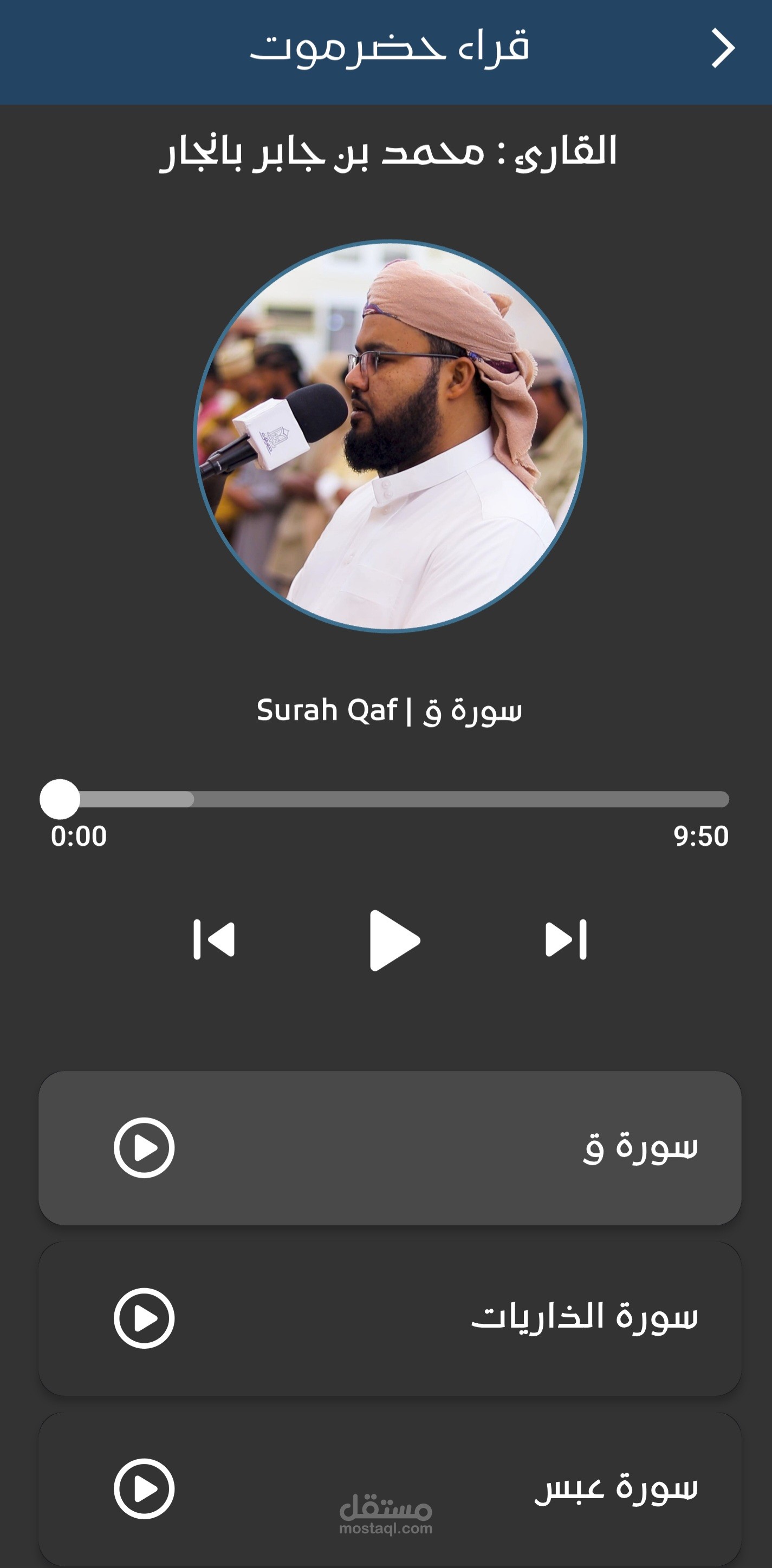The width and height of the screenshot is (772, 1568).
Task: Play سورة الذاريات from the list
Action: click(144, 1318)
